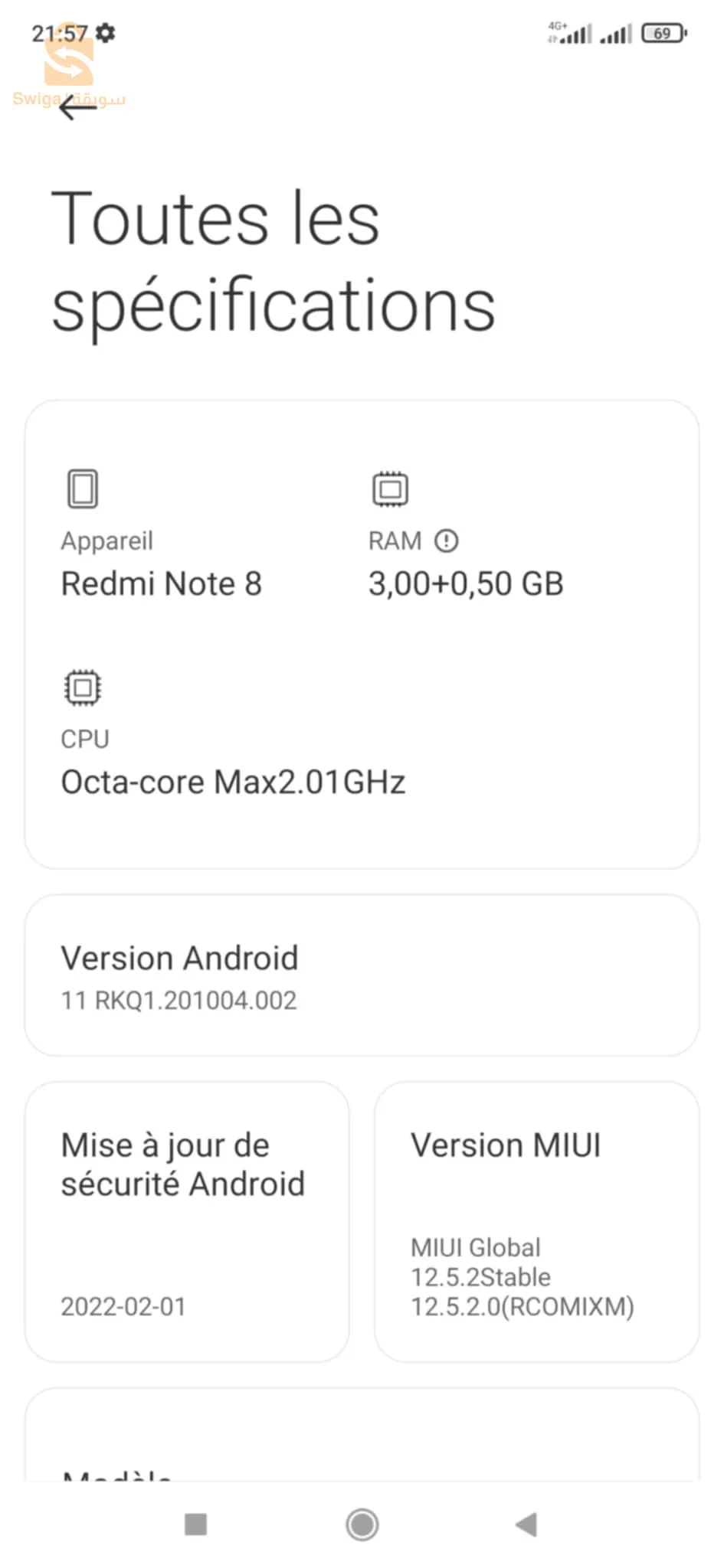Open Mise à jour de sécurité Android card
Viewport: 724px width, 1568px height.
187,1221
